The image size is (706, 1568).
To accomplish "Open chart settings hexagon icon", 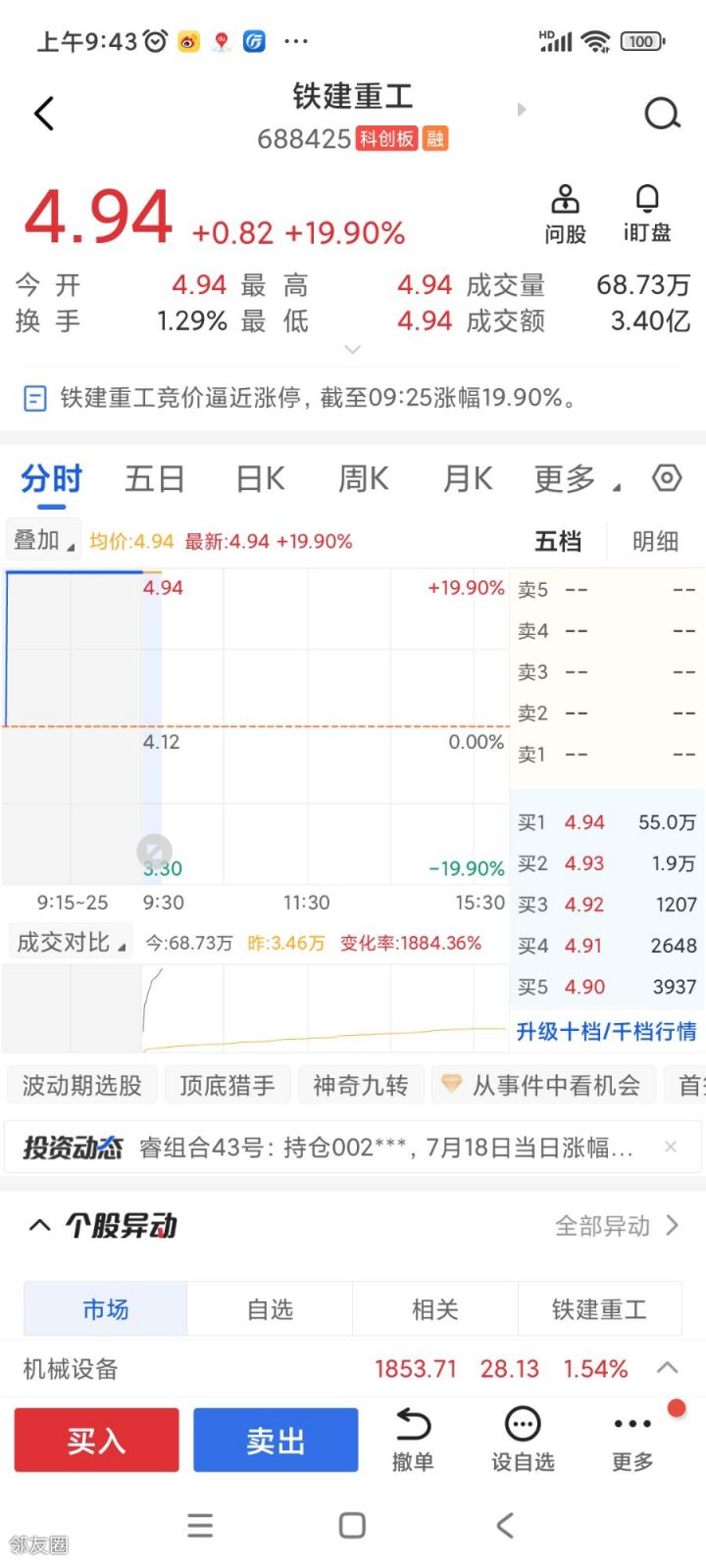I will [667, 478].
